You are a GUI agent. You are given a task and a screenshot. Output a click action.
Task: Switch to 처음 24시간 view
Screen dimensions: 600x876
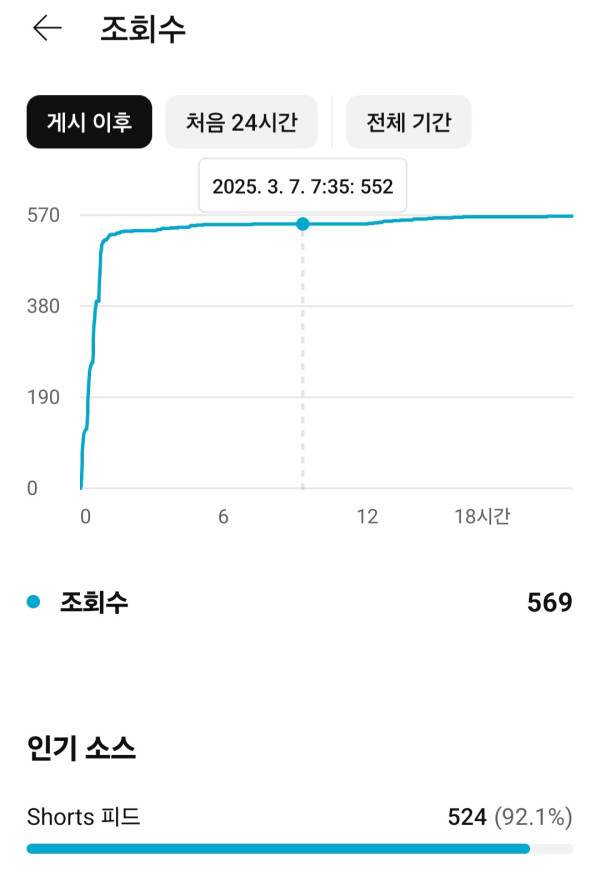[241, 122]
